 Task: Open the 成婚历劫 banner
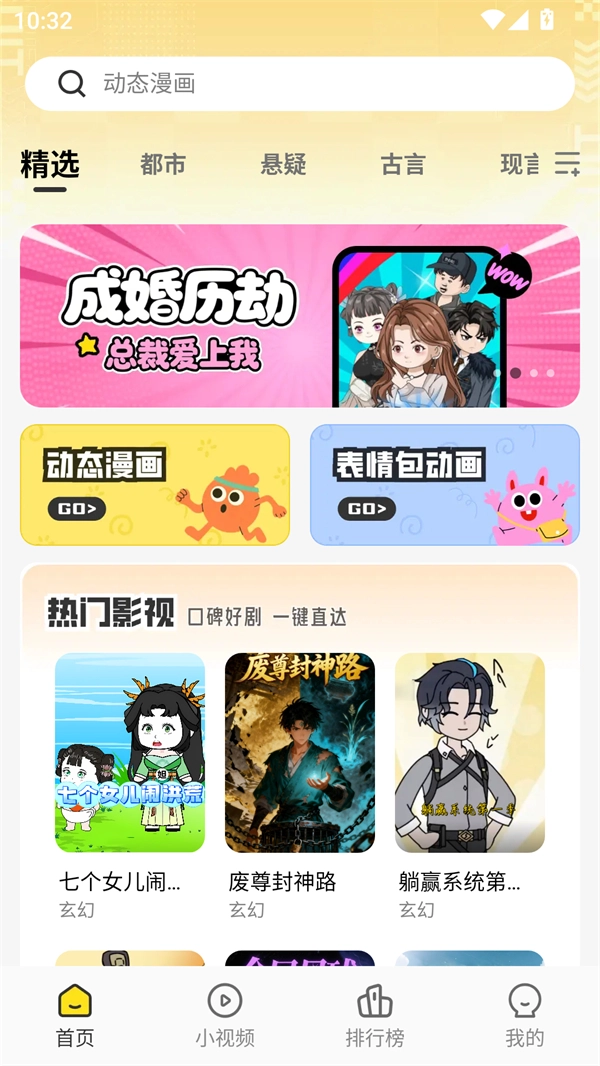tap(300, 316)
